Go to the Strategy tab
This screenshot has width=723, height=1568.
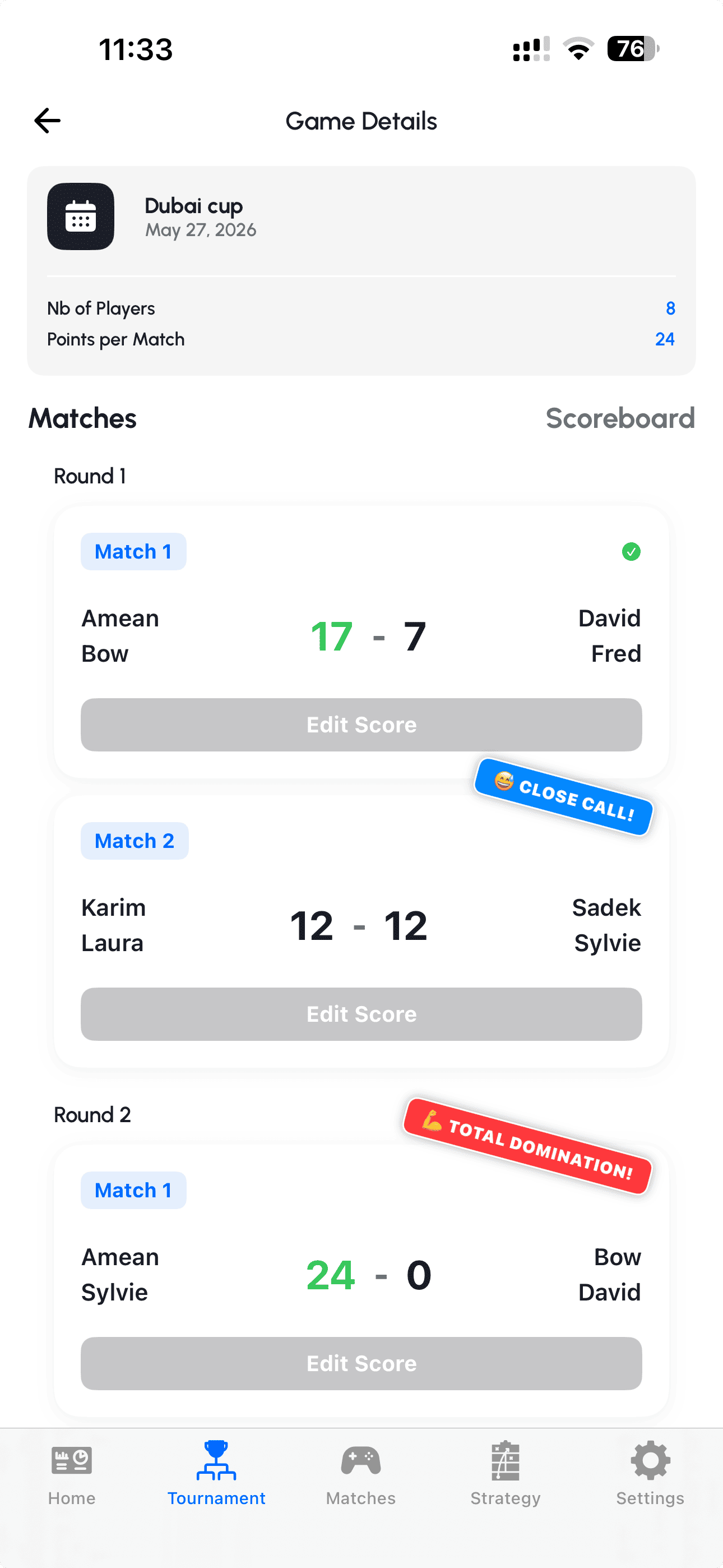pyautogui.click(x=506, y=1473)
